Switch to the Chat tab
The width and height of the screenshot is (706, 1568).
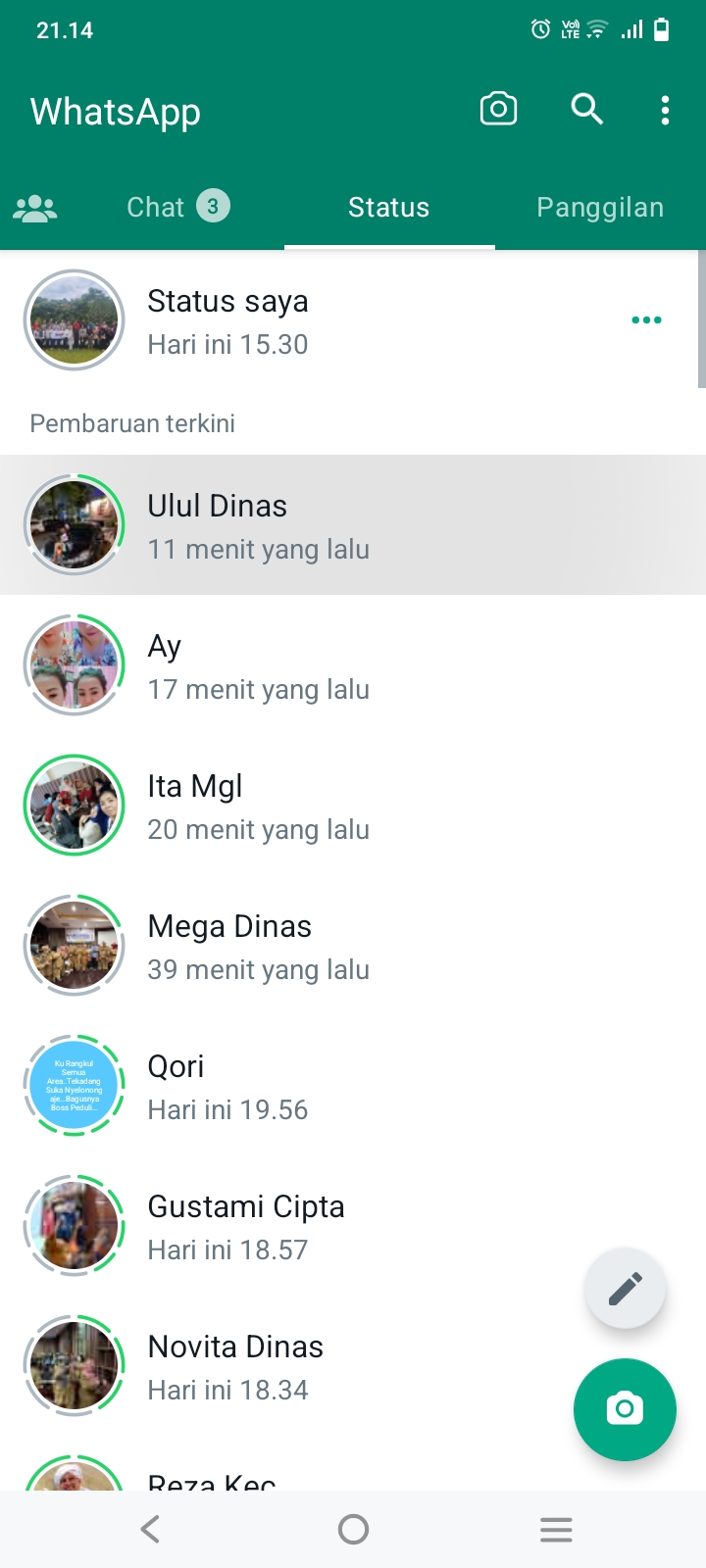[x=176, y=207]
